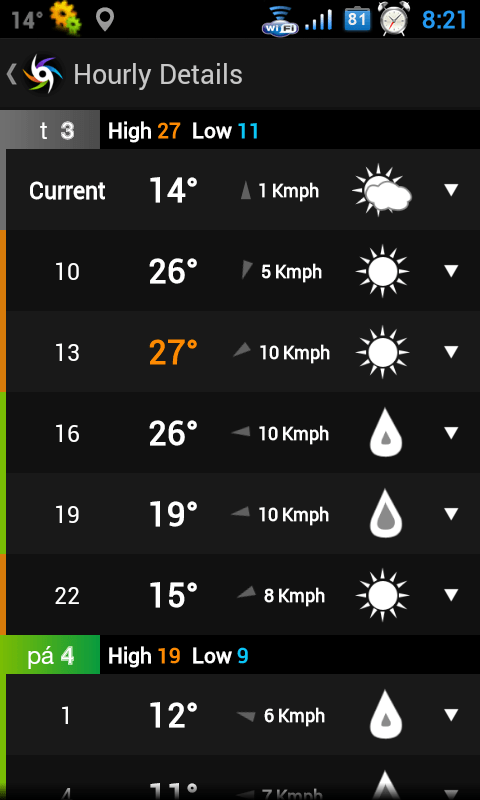The height and width of the screenshot is (800, 480).
Task: Show more details for hour 16
Action: click(451, 433)
